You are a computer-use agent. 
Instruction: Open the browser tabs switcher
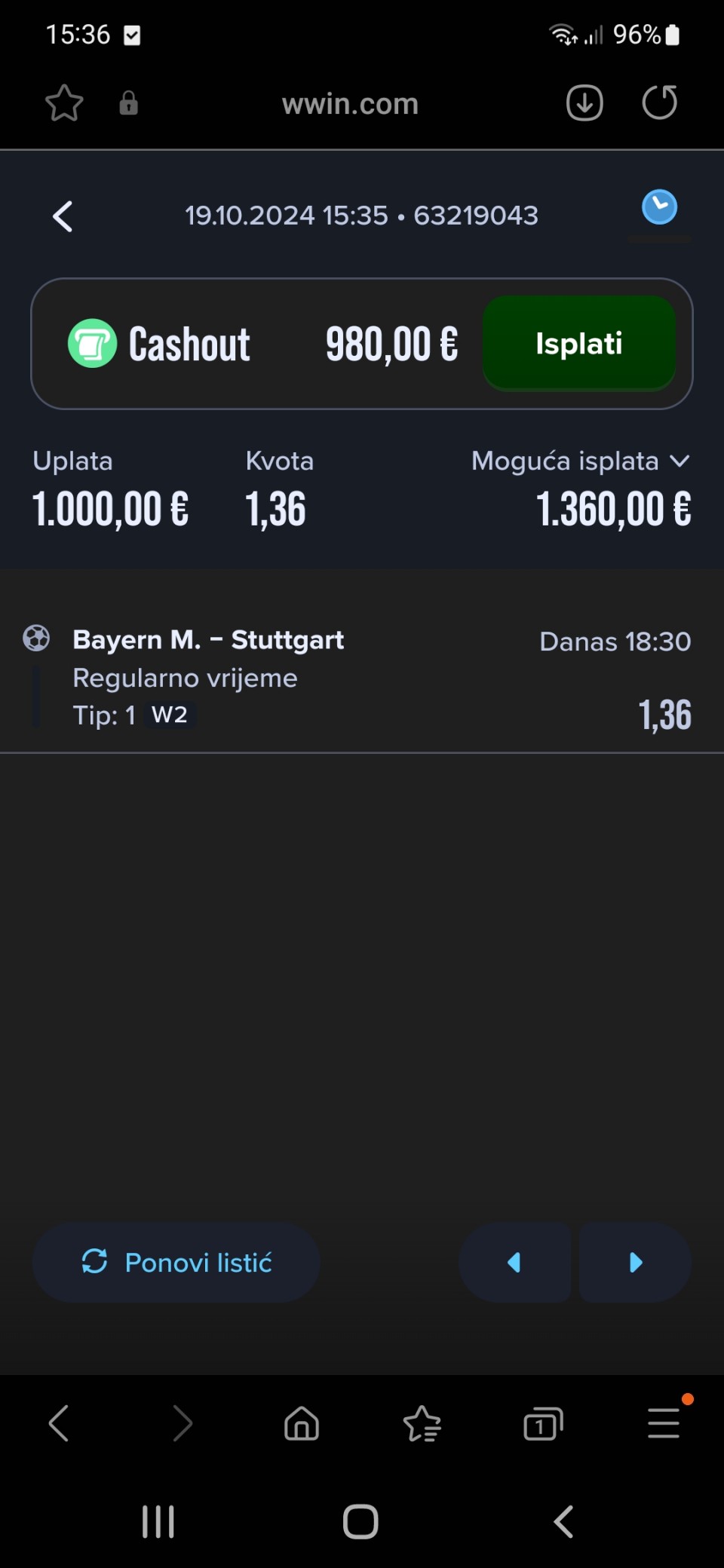tap(543, 1423)
